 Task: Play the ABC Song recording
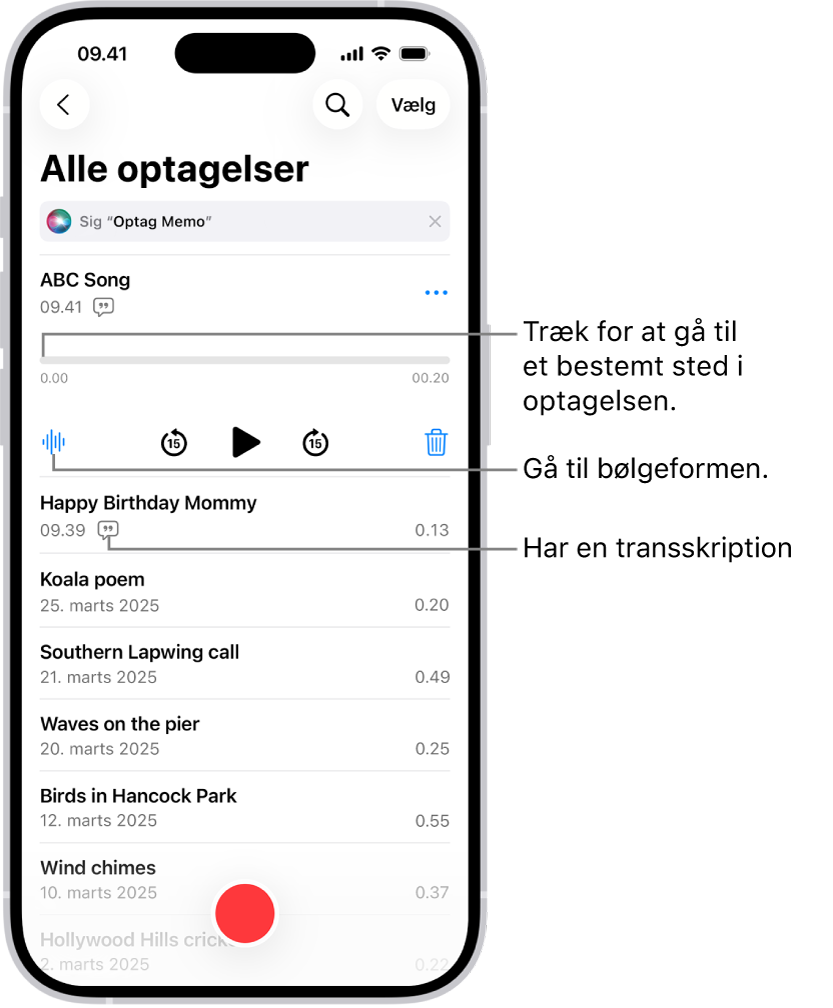click(245, 442)
